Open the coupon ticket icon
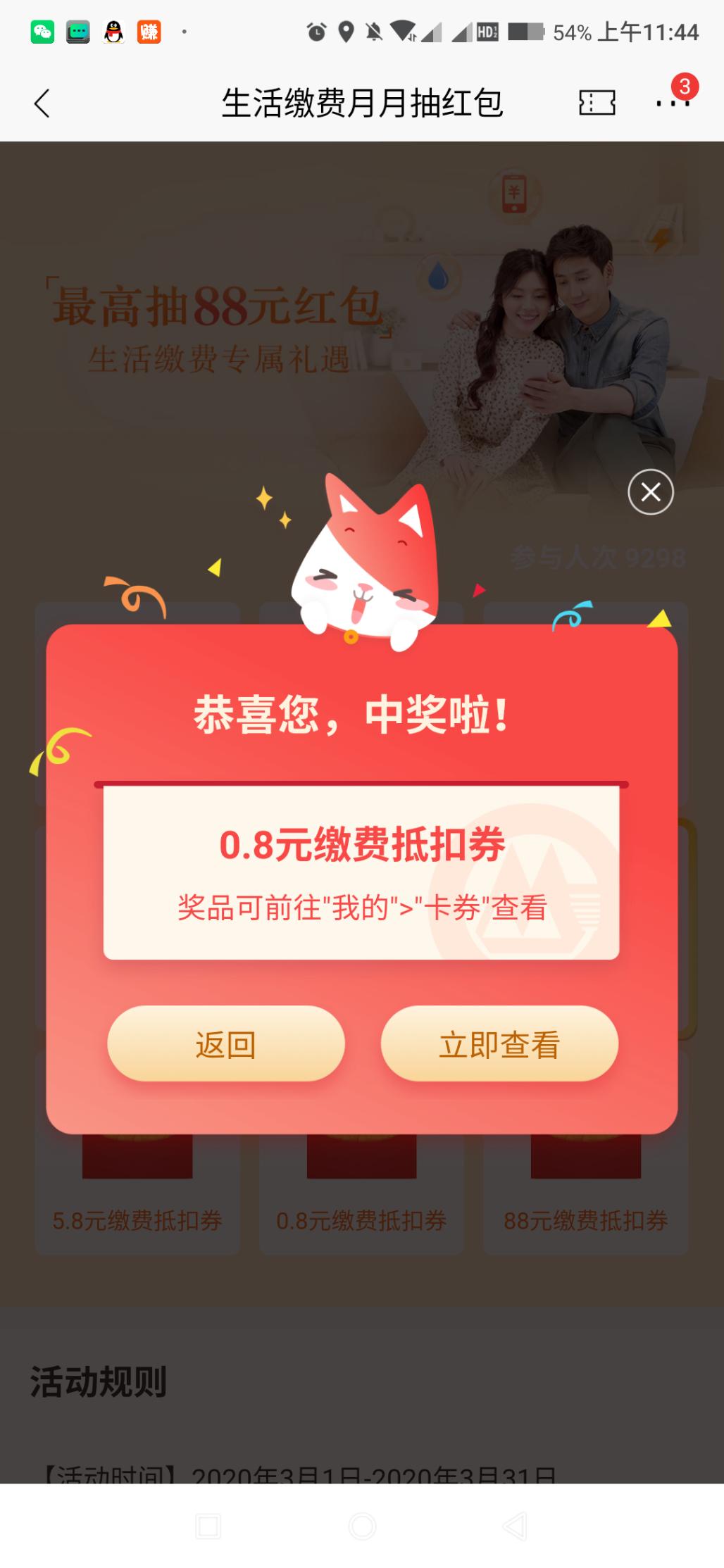This screenshot has width=724, height=1568. click(597, 103)
